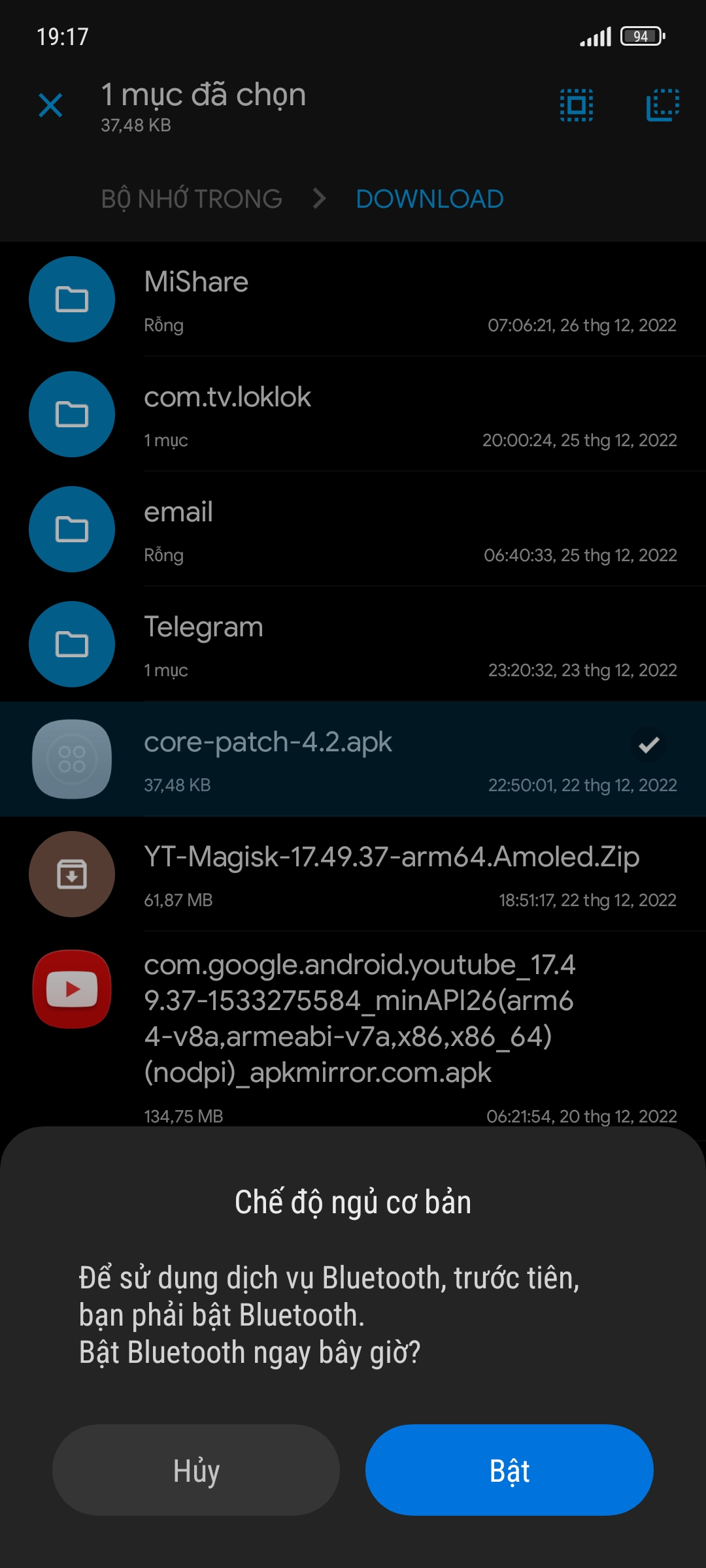Dismiss the dialog with Hủy

tap(195, 1470)
